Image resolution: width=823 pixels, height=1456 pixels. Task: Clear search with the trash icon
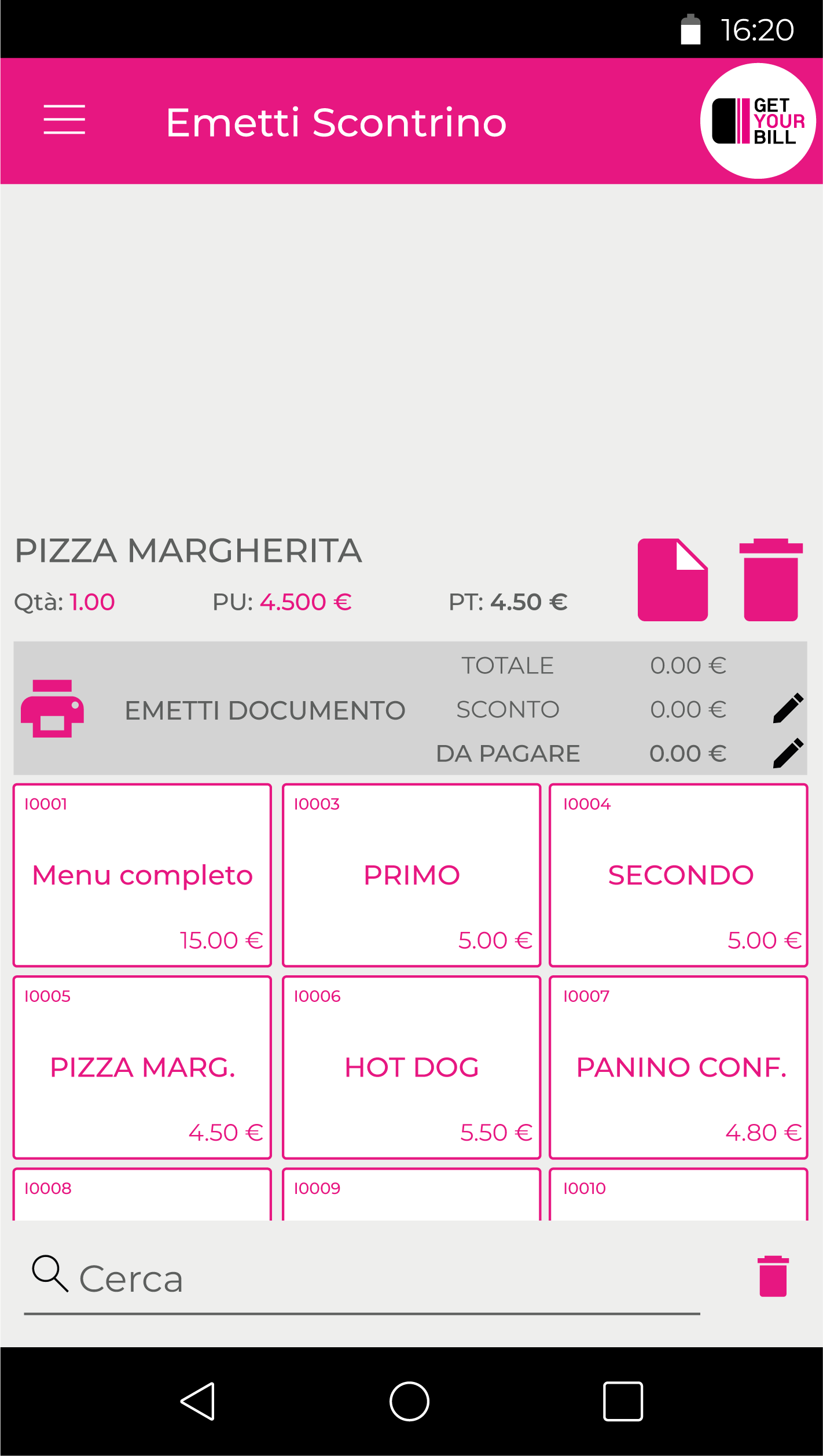pos(773,1277)
